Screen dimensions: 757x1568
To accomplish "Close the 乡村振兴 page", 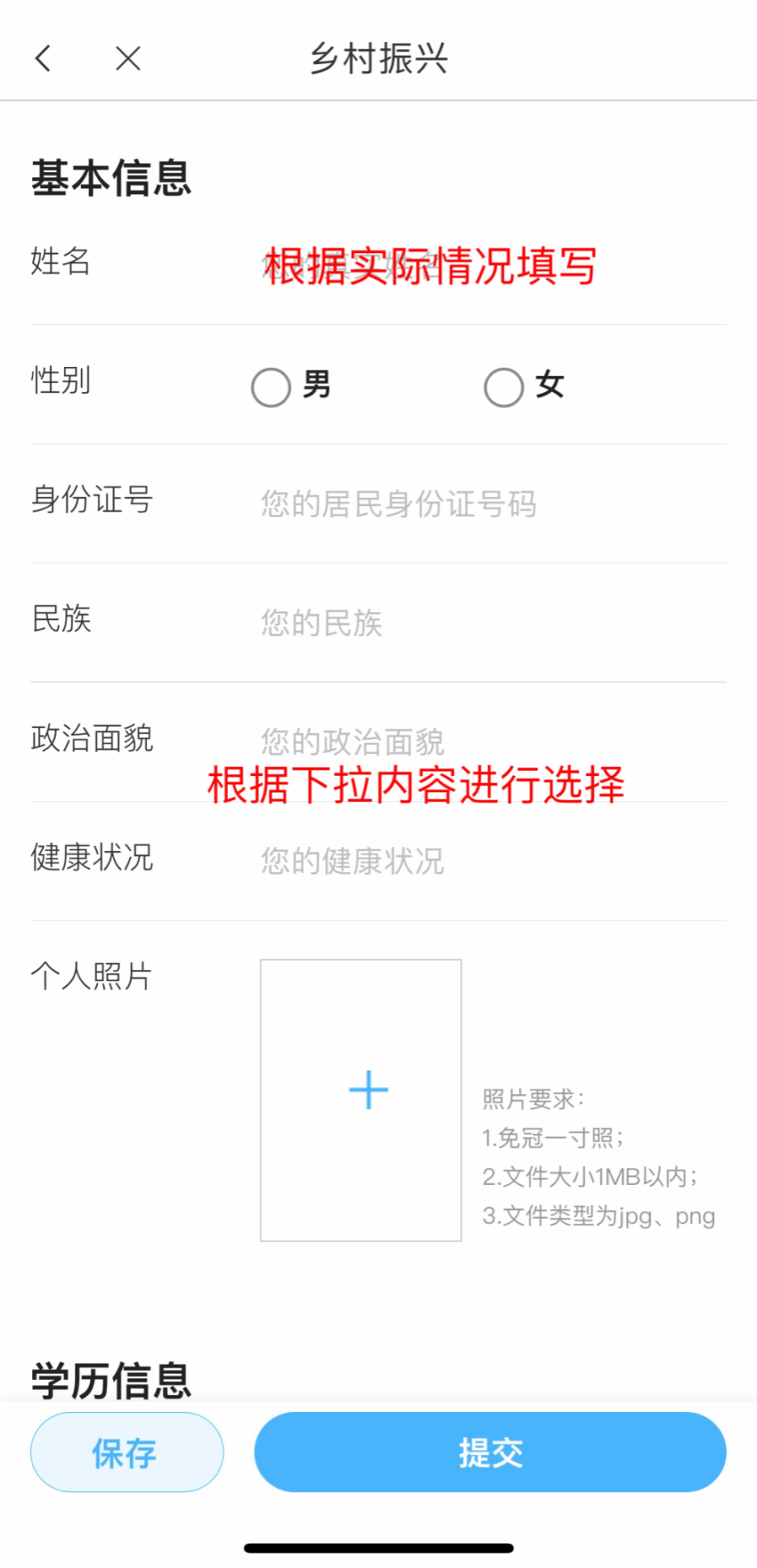I will pyautogui.click(x=128, y=58).
